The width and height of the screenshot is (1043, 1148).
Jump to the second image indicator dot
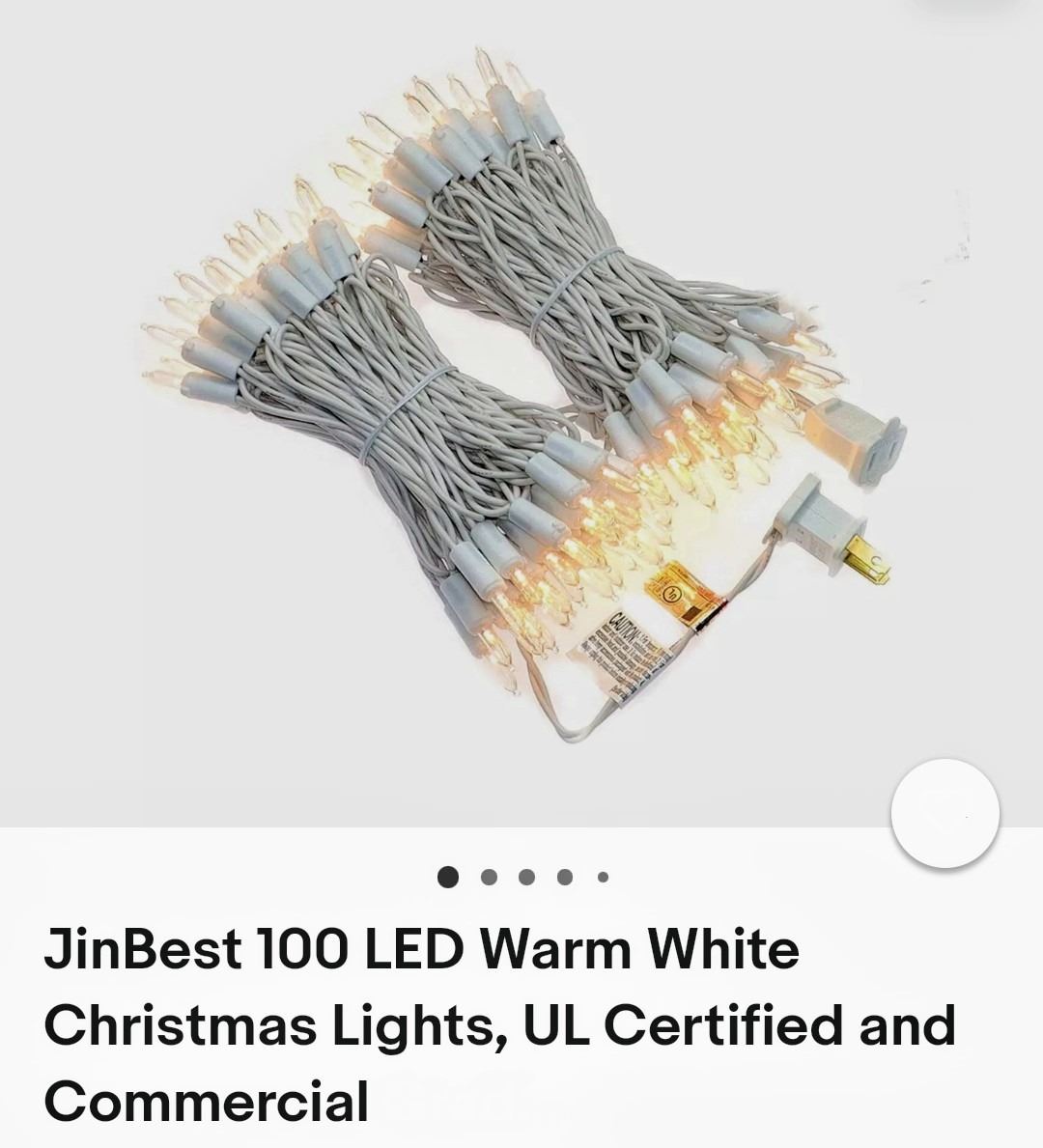coord(489,877)
